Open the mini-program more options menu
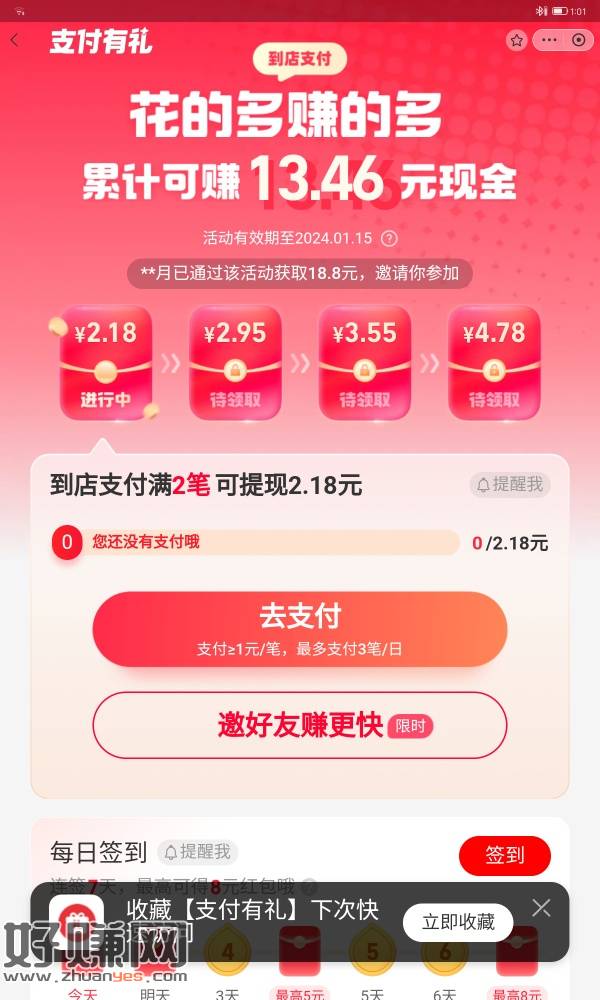The width and height of the screenshot is (600, 1000). click(549, 40)
